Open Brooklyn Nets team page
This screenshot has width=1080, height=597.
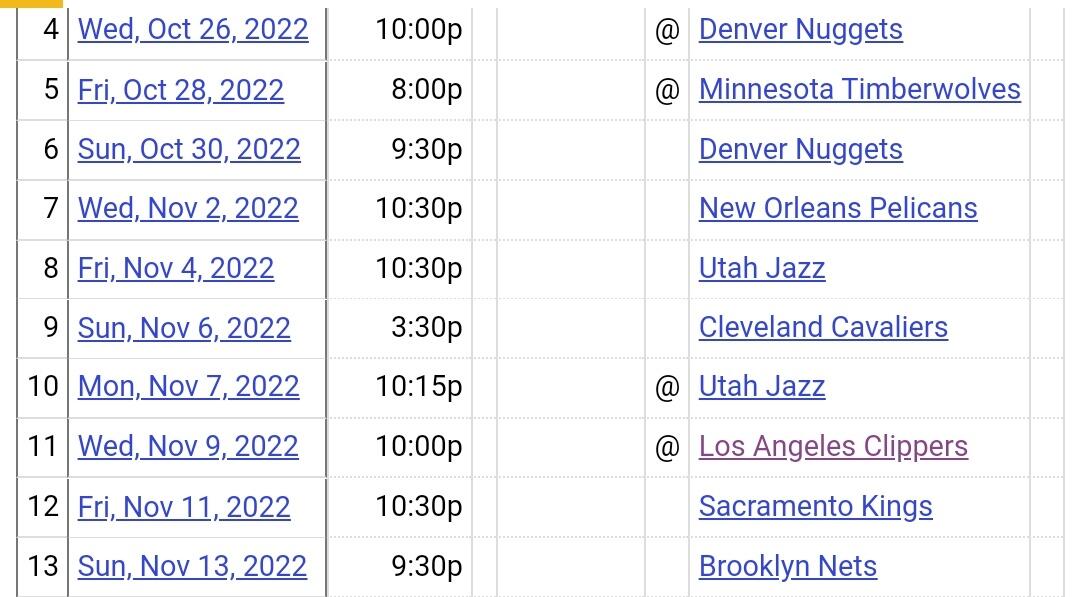pos(788,567)
